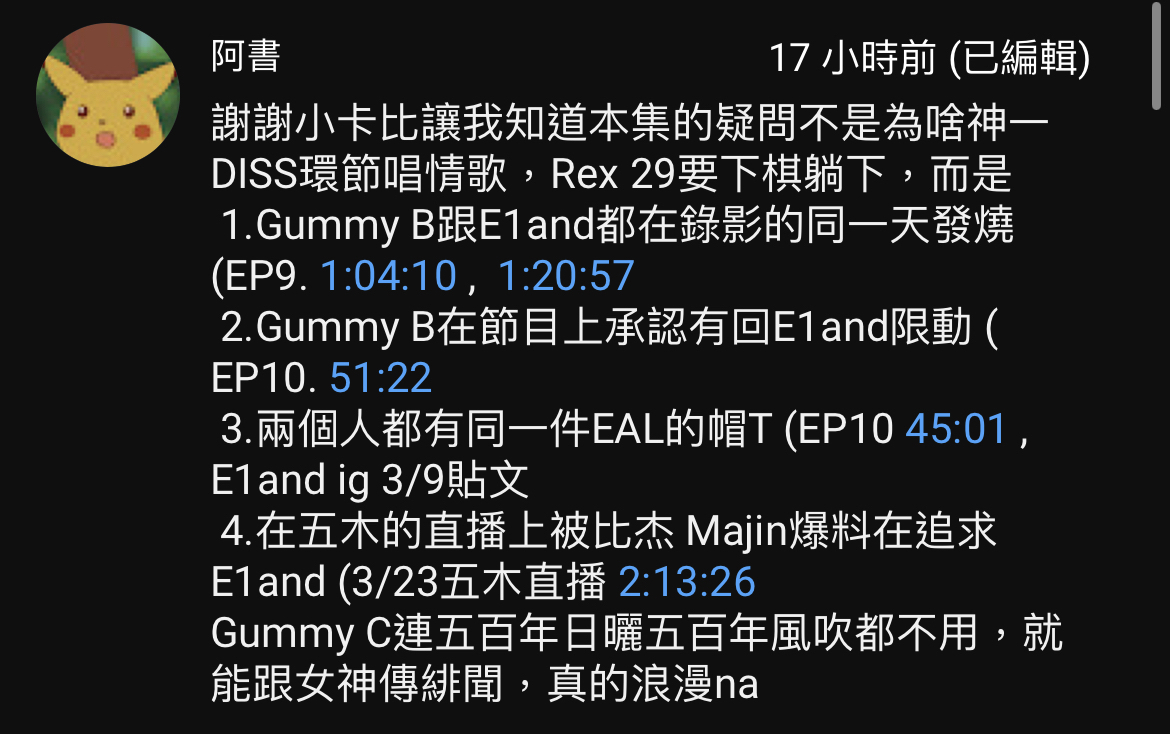The height and width of the screenshot is (734, 1170).
Task: Jump to timestamp 1:04:10
Action: click(x=388, y=277)
